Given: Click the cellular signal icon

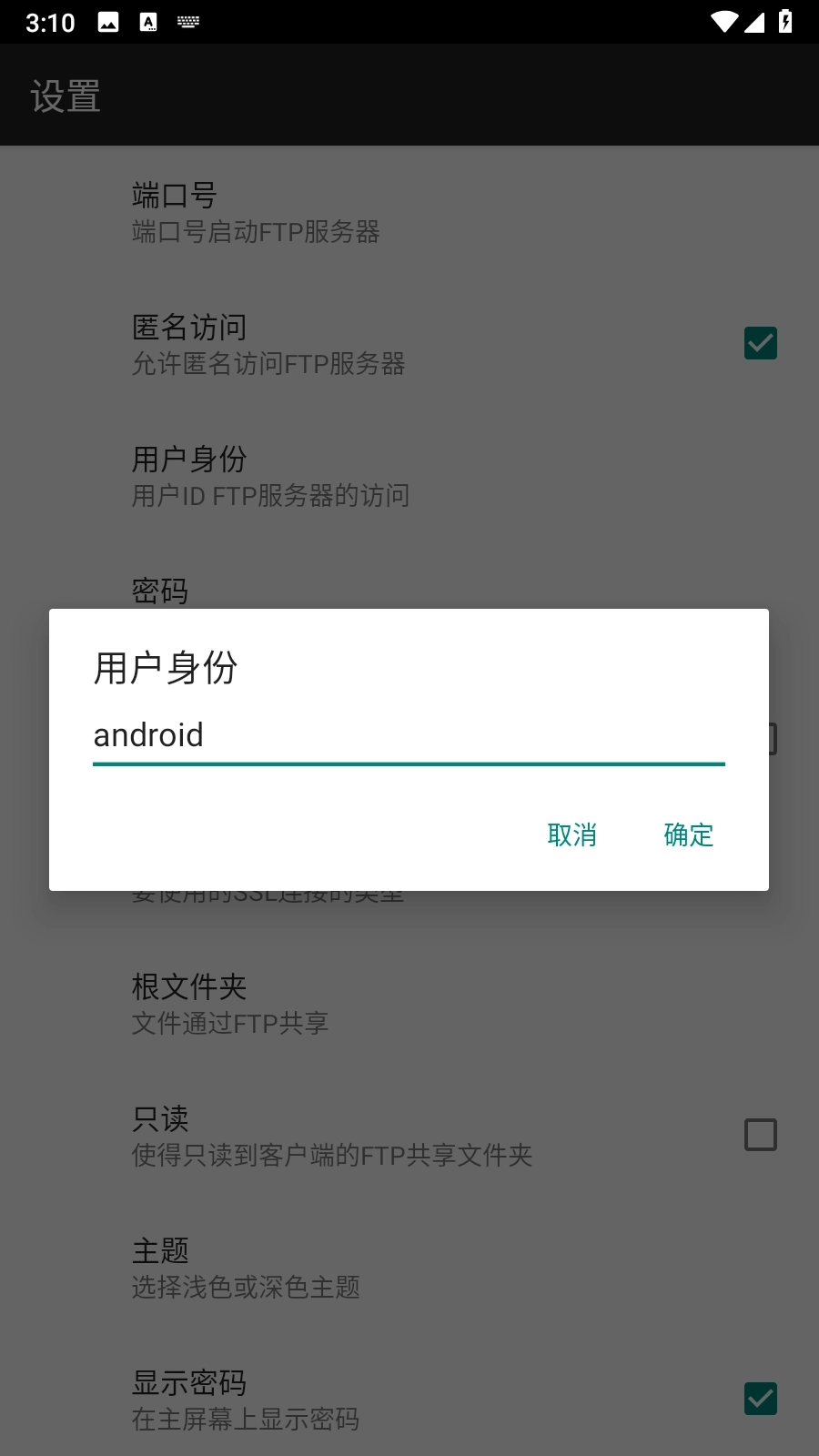Looking at the screenshot, I should click(x=755, y=22).
